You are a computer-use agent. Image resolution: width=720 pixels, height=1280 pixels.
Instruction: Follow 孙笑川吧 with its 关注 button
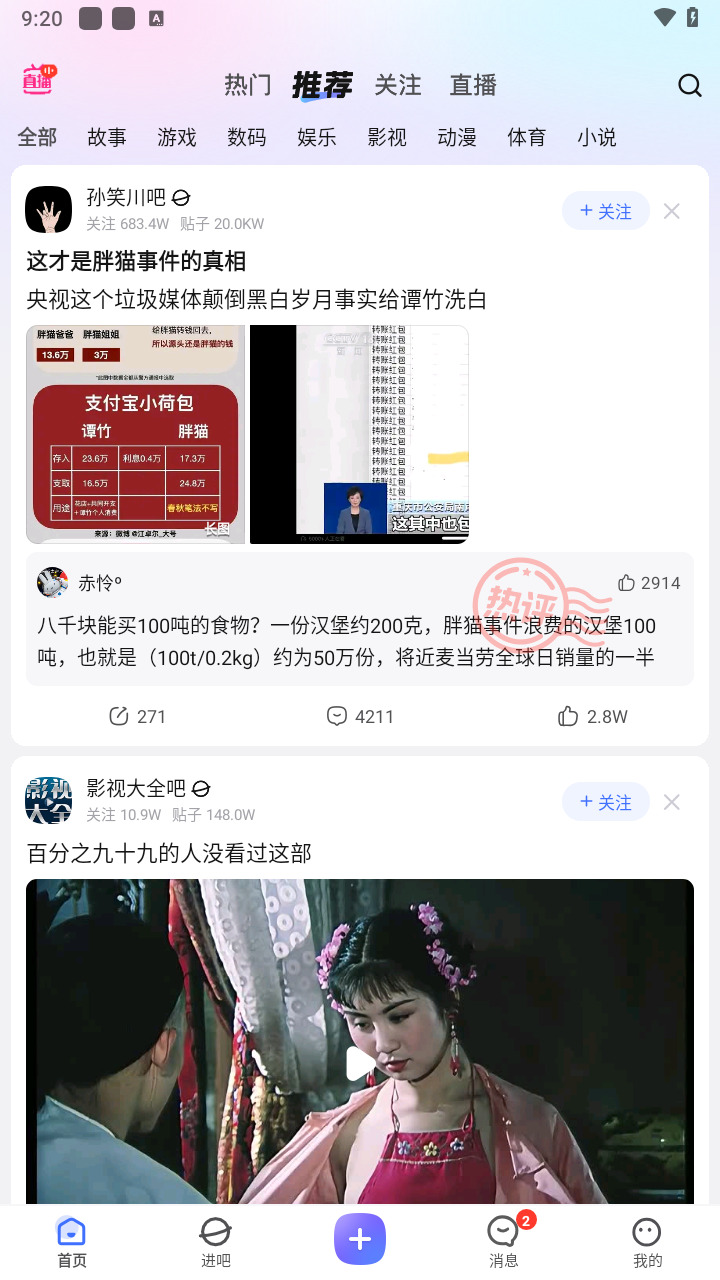(606, 211)
